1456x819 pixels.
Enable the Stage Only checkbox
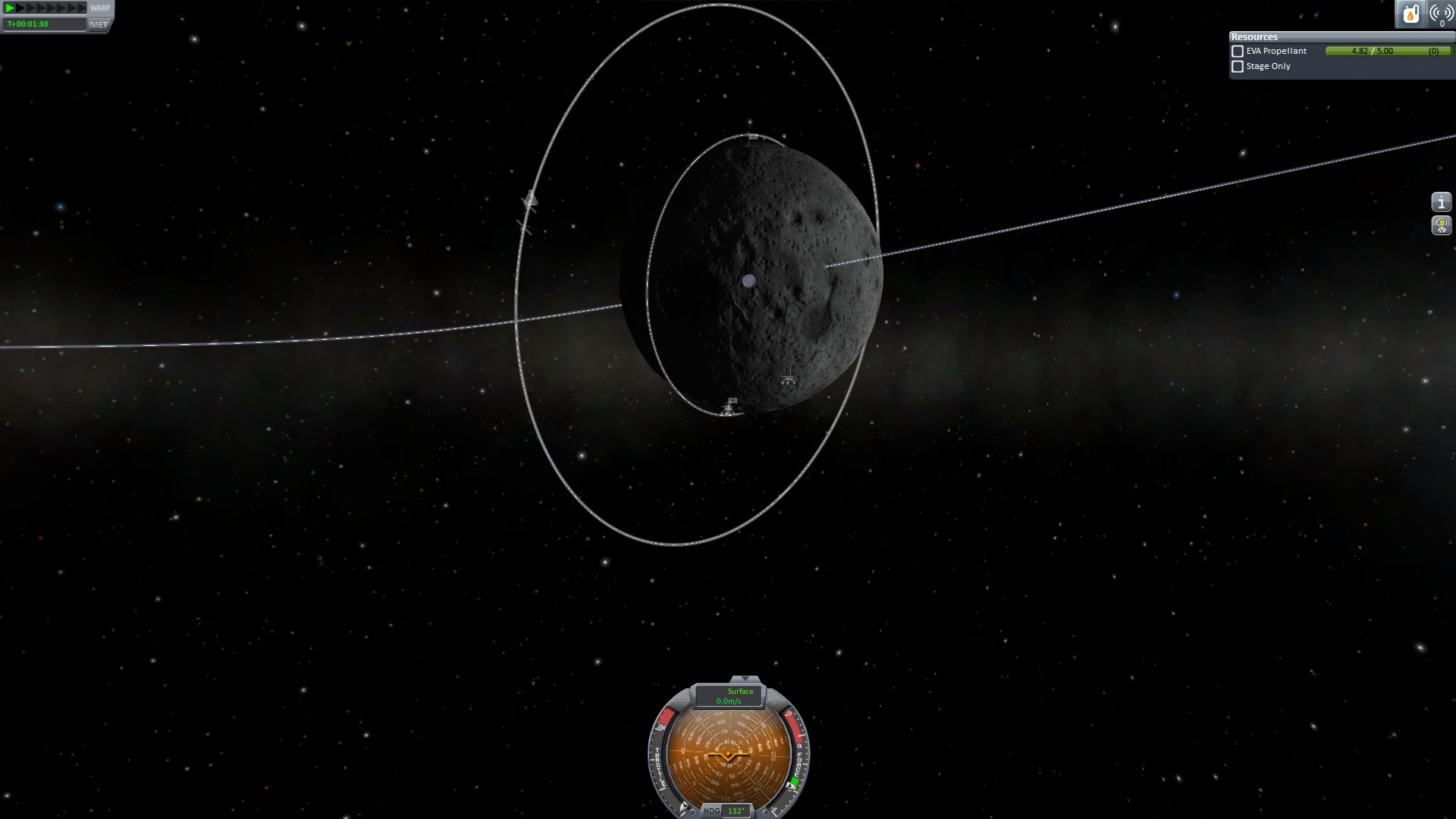tap(1238, 67)
